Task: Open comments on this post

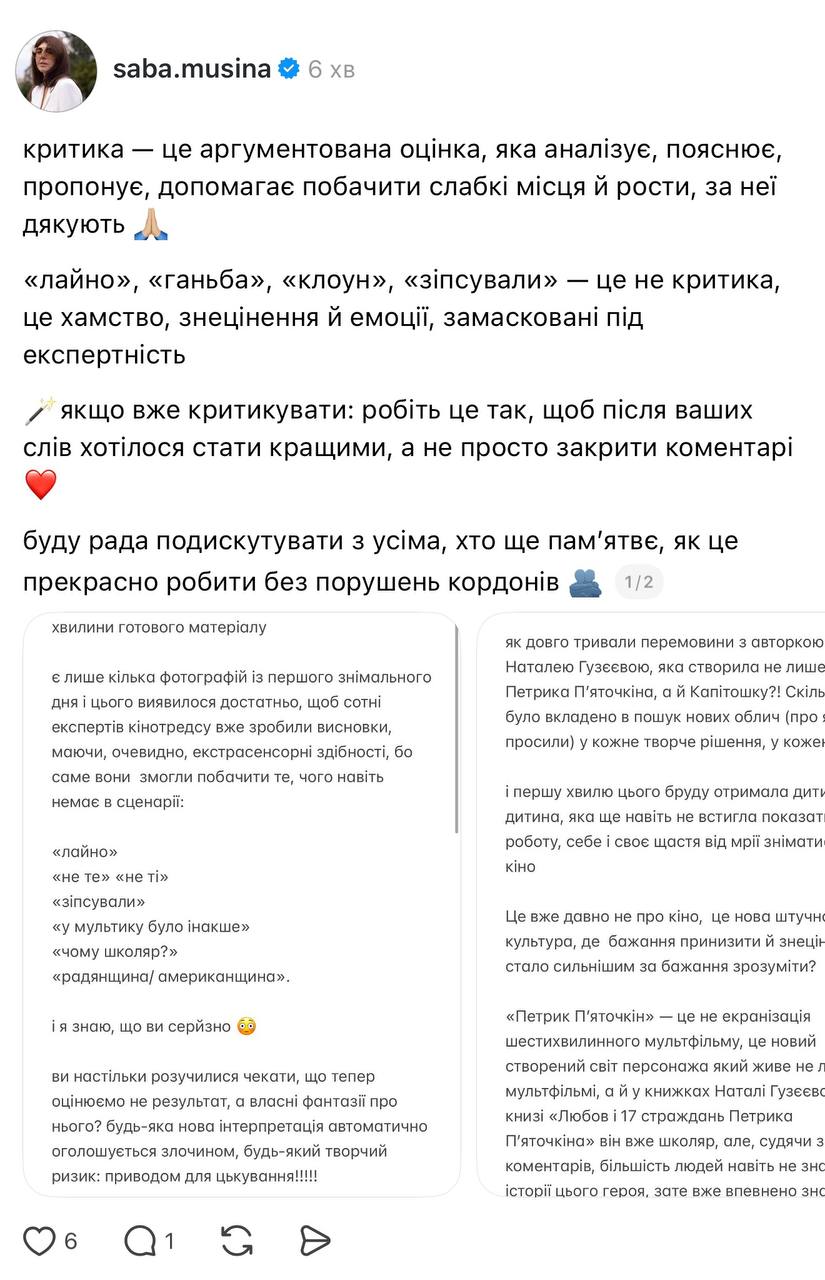Action: tap(140, 1242)
